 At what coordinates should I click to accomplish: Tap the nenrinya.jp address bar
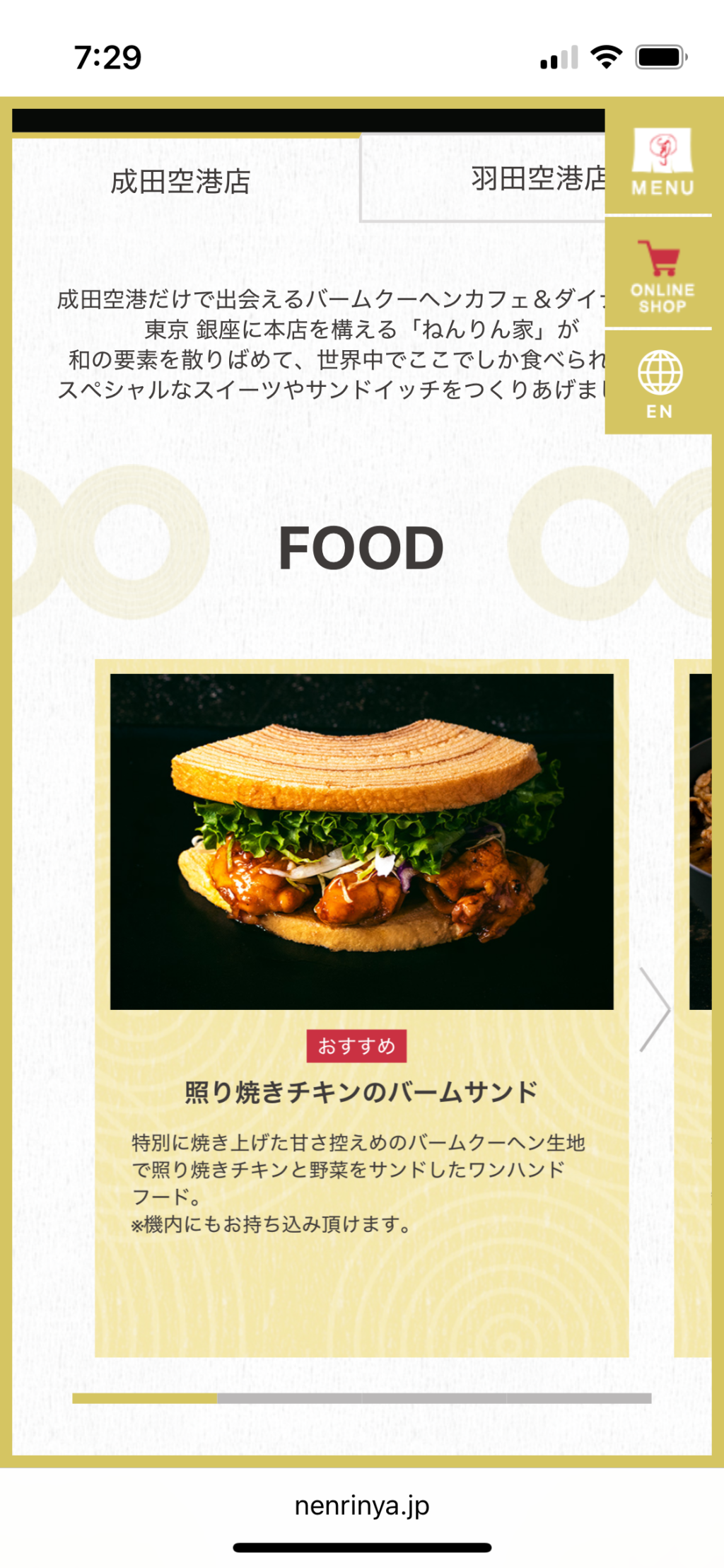pyautogui.click(x=361, y=1504)
